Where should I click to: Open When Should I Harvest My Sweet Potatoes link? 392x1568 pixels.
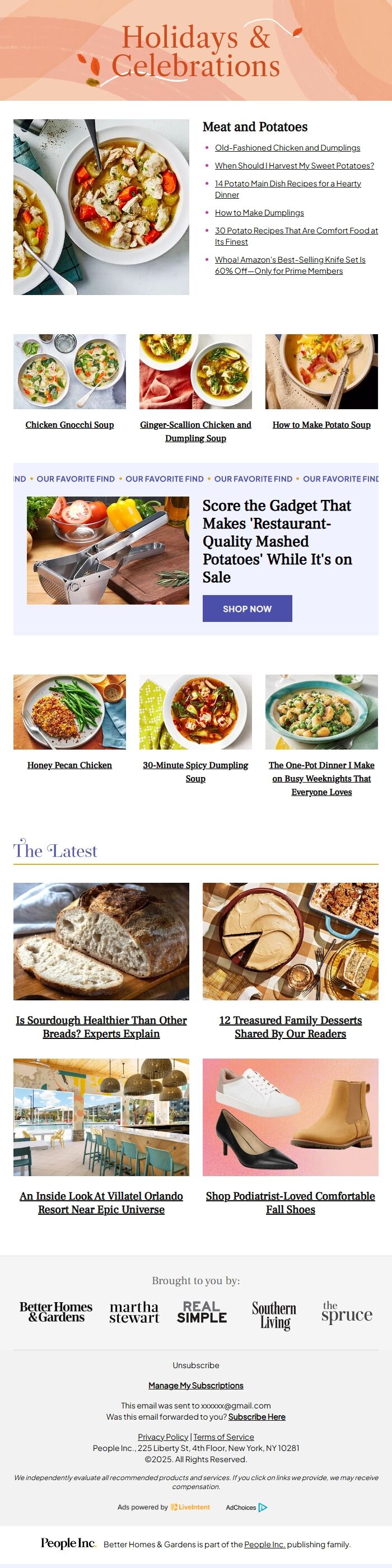[x=294, y=166]
